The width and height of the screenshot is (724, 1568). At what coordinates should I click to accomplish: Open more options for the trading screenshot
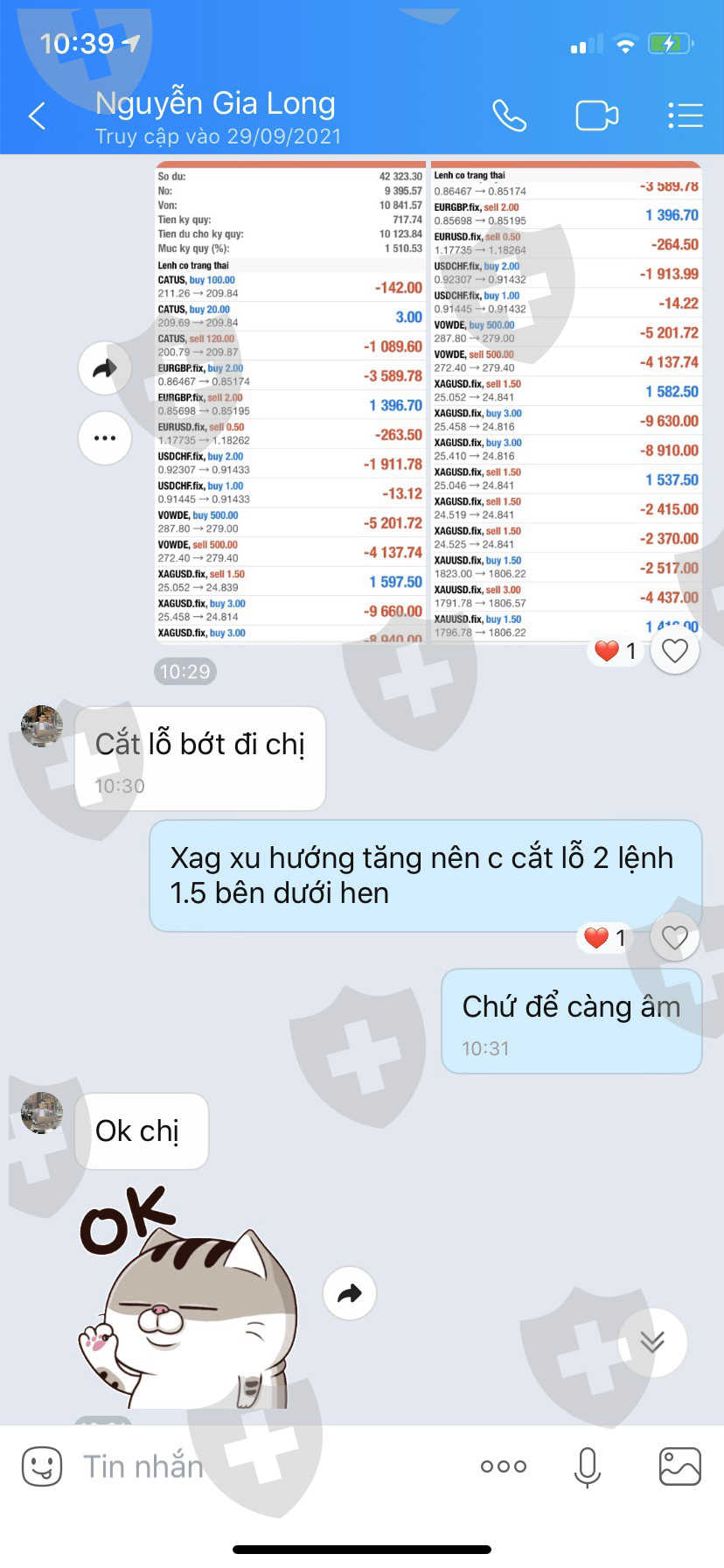pyautogui.click(x=105, y=437)
